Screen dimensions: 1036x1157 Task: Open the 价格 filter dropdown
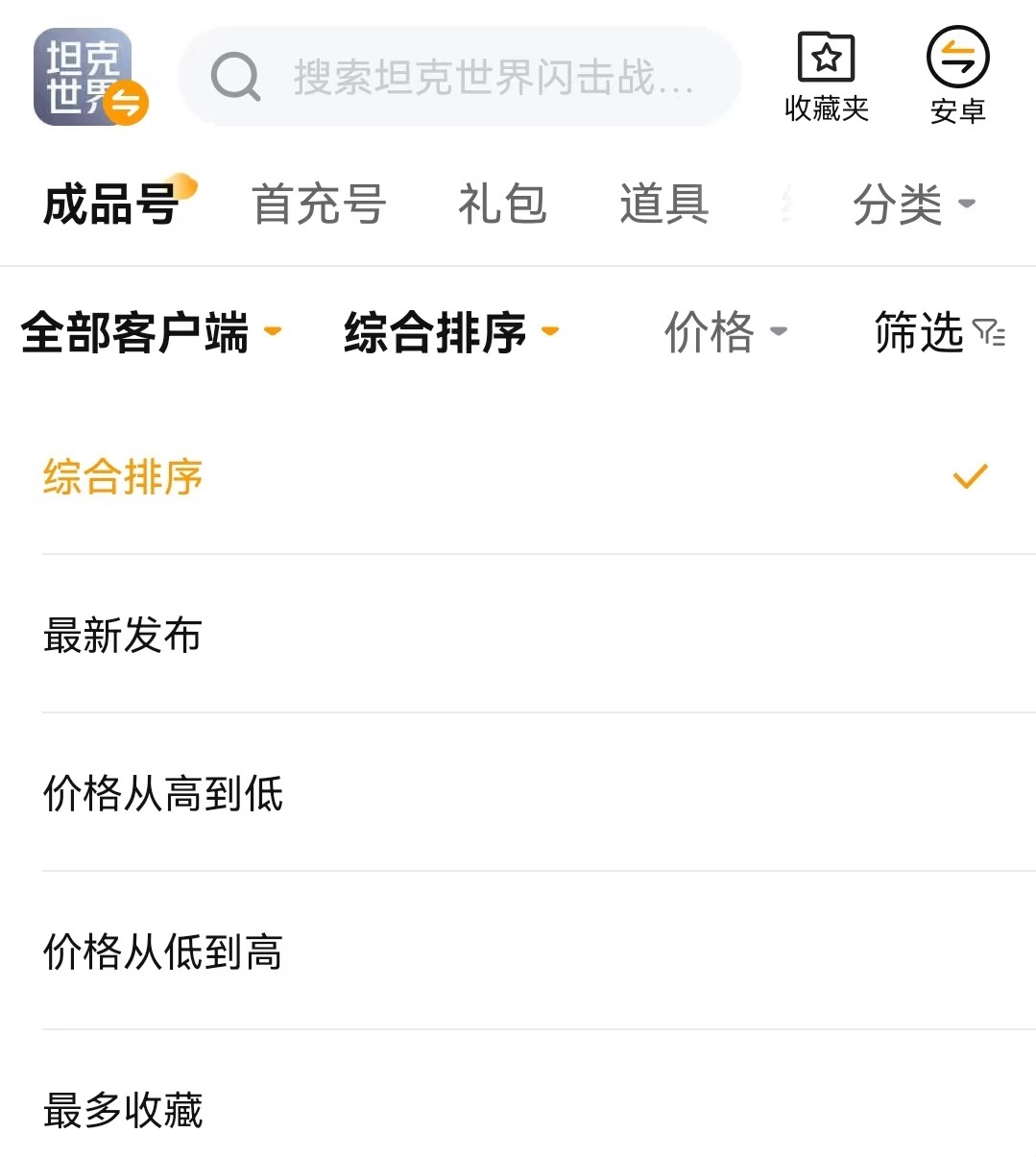pos(725,333)
